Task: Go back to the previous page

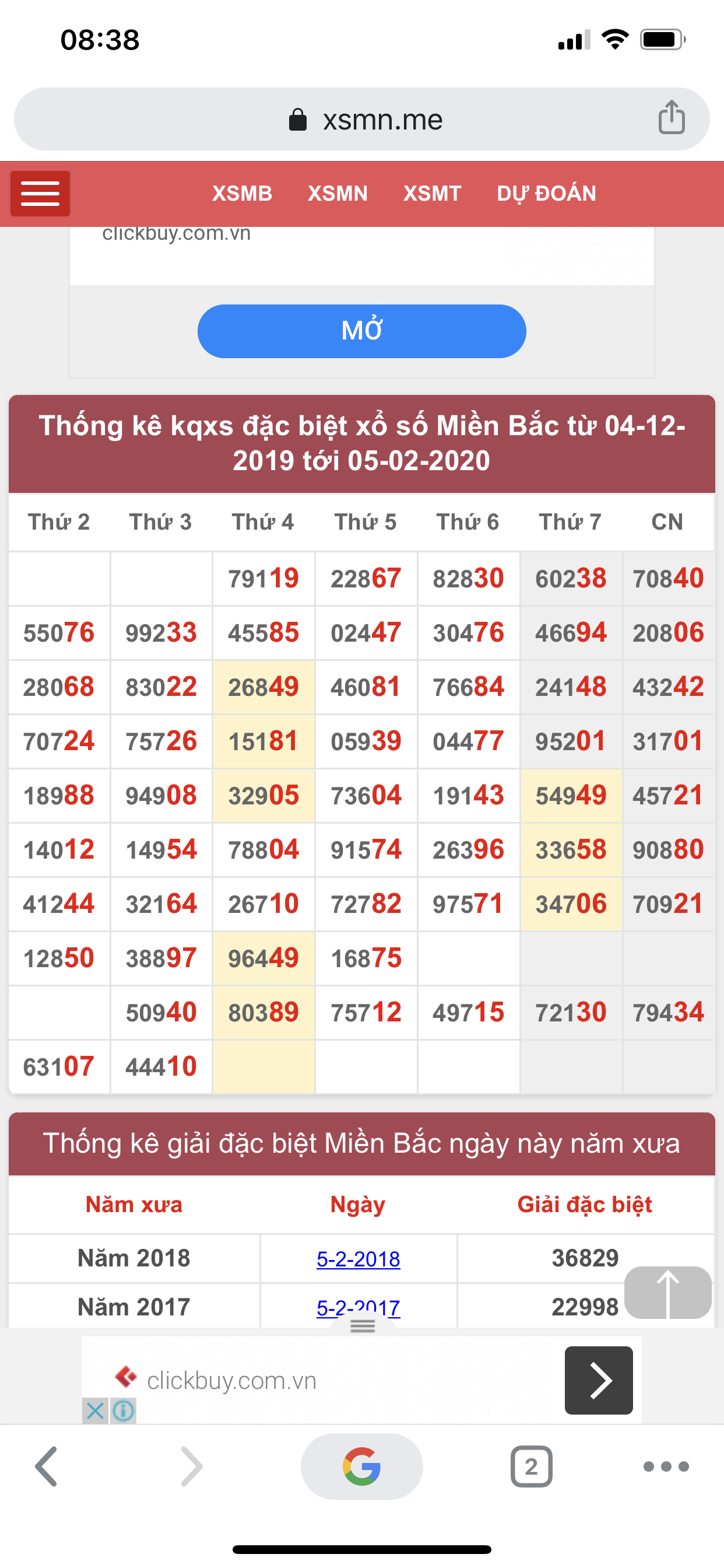Action: click(x=47, y=1466)
